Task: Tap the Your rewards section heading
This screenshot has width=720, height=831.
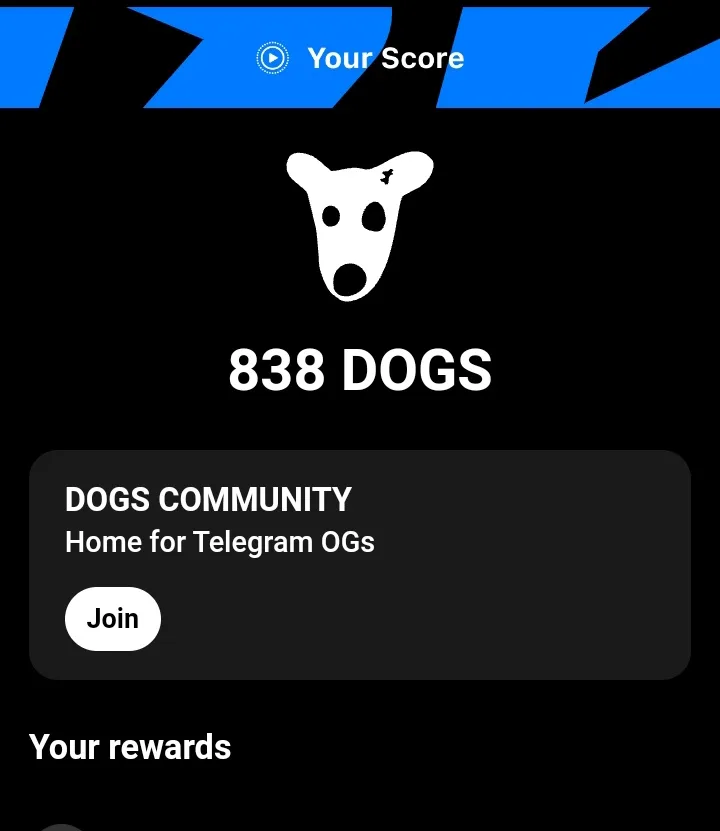Action: coord(130,747)
